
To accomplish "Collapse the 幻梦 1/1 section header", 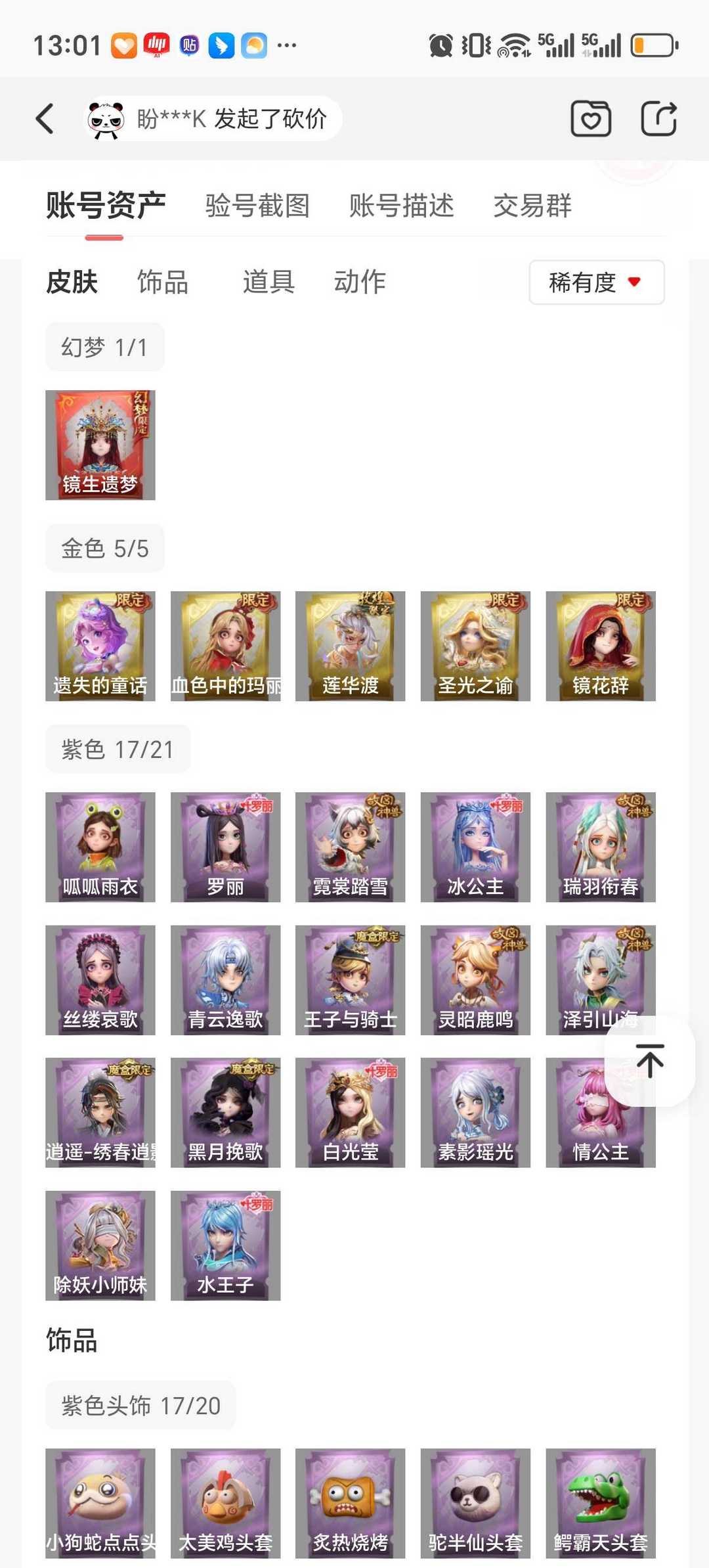I will (105, 346).
